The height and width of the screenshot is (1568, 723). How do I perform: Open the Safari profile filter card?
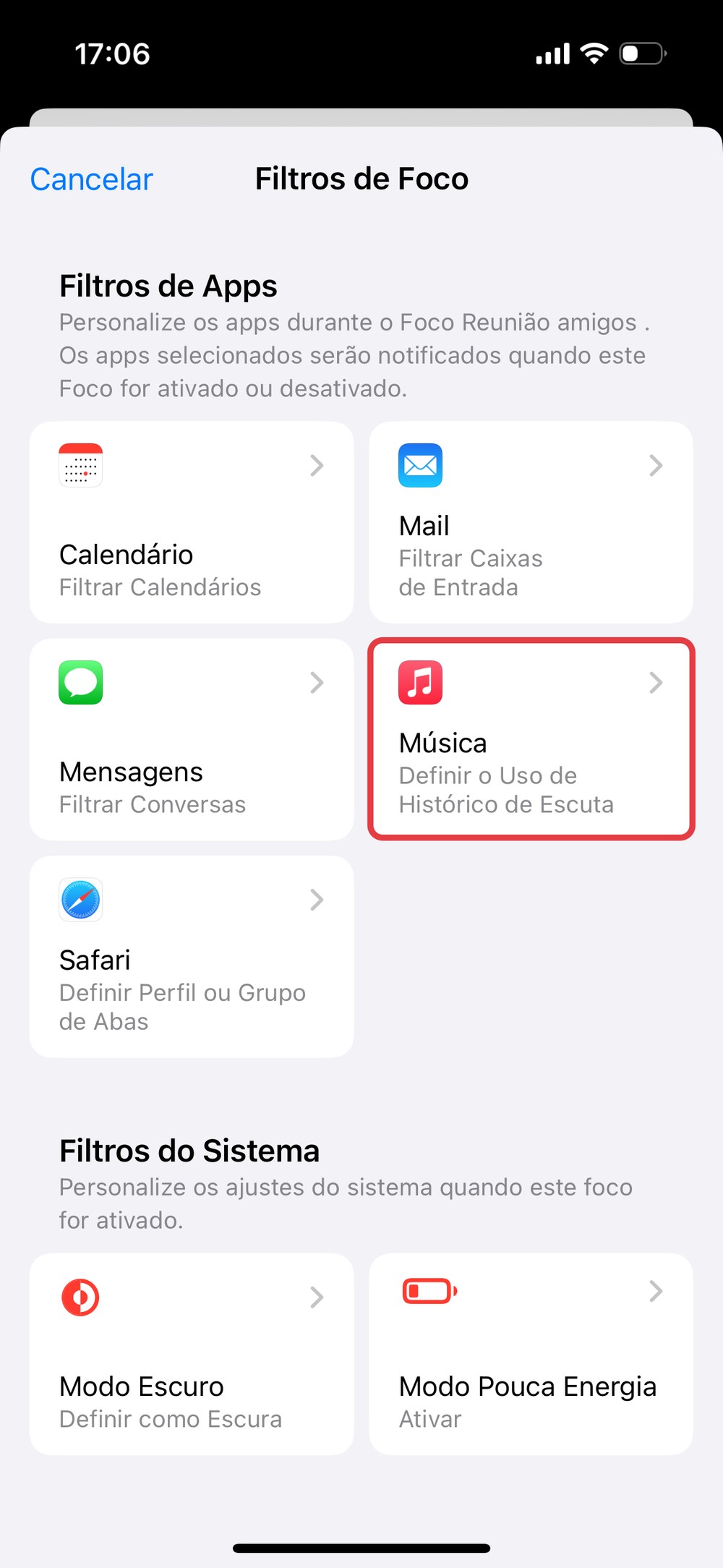(192, 956)
